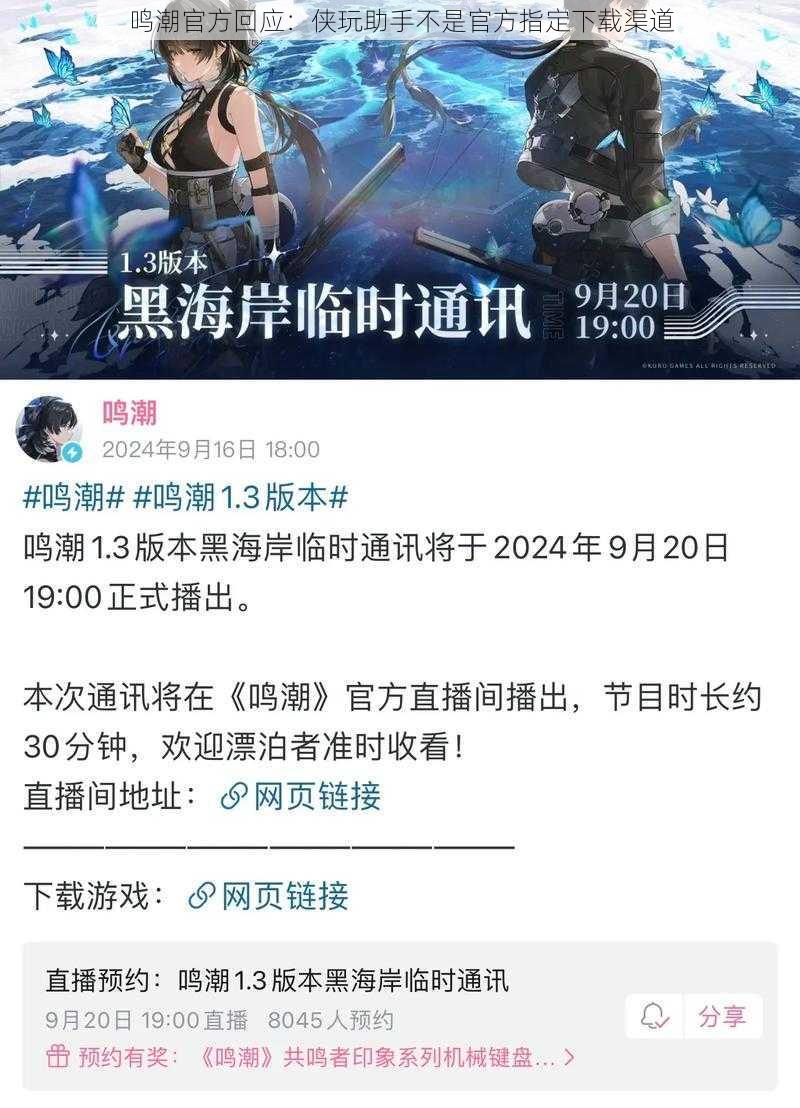Screen dimensions: 800x1108
Task: Open the #鸣潮1.3版本# hashtag
Action: (x=240, y=497)
